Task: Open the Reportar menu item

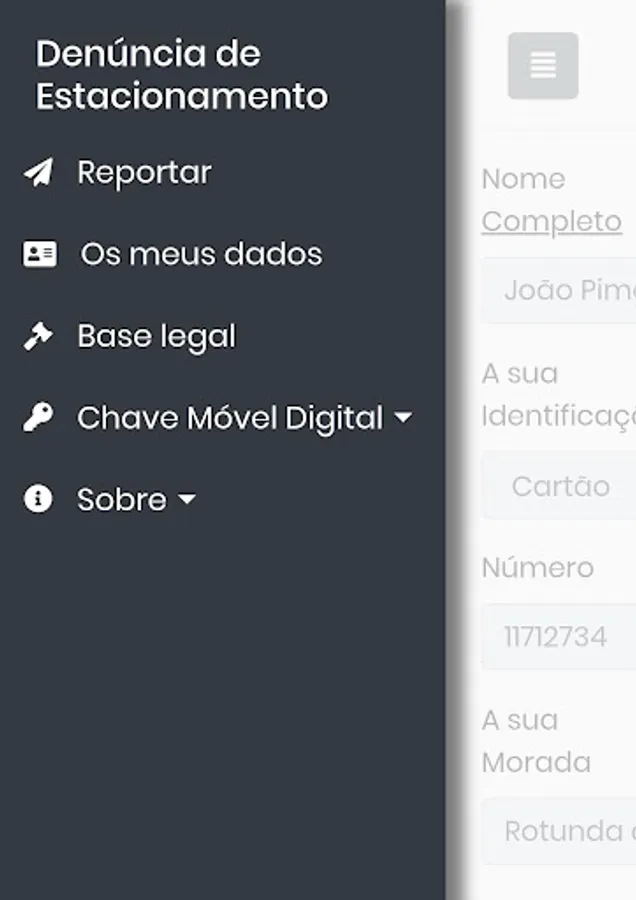Action: click(x=144, y=173)
